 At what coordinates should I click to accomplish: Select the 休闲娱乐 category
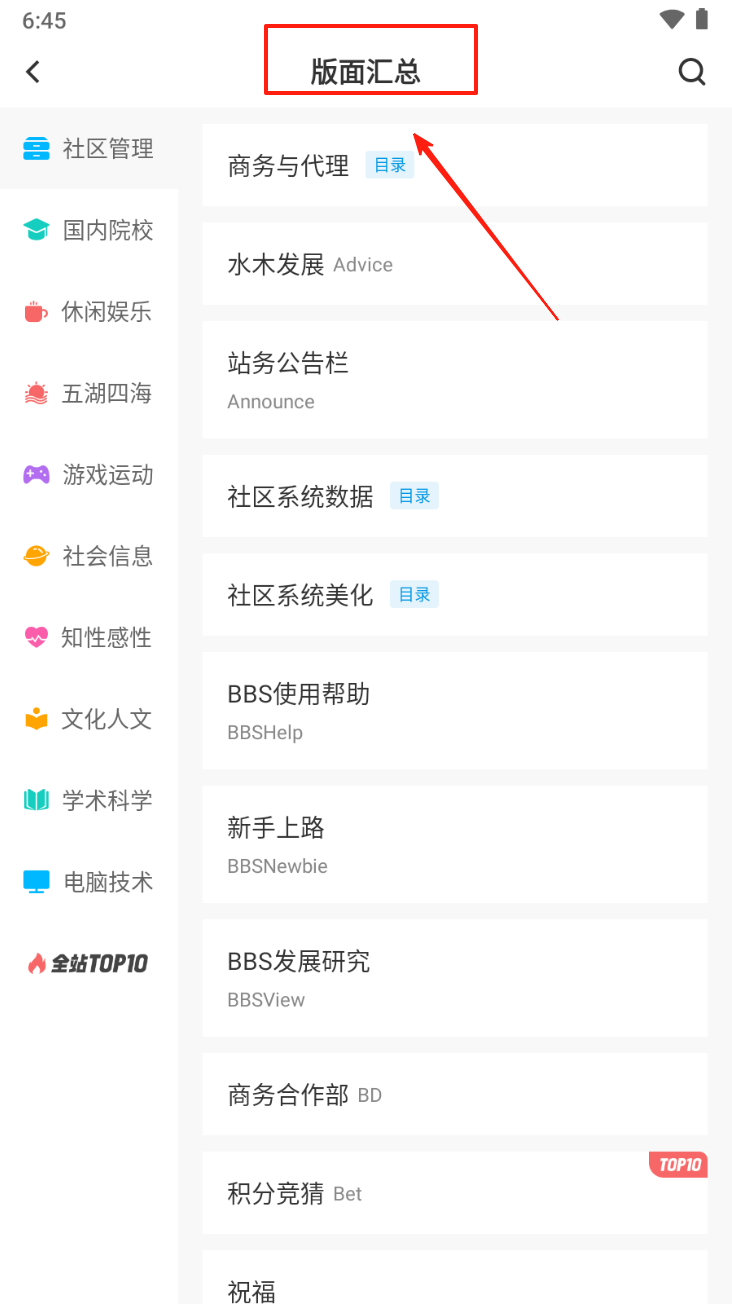(x=89, y=312)
